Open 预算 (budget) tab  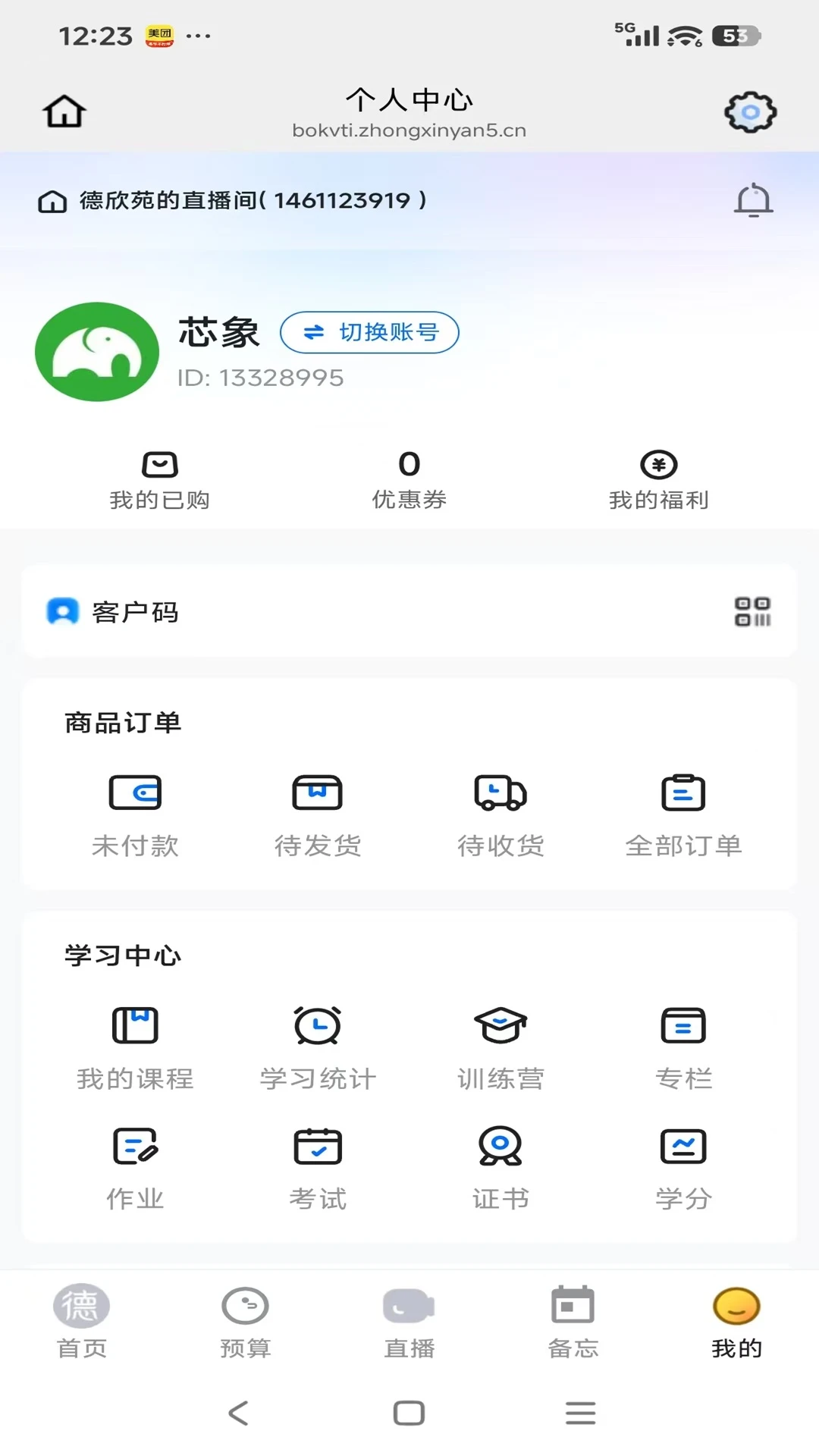tap(245, 1319)
